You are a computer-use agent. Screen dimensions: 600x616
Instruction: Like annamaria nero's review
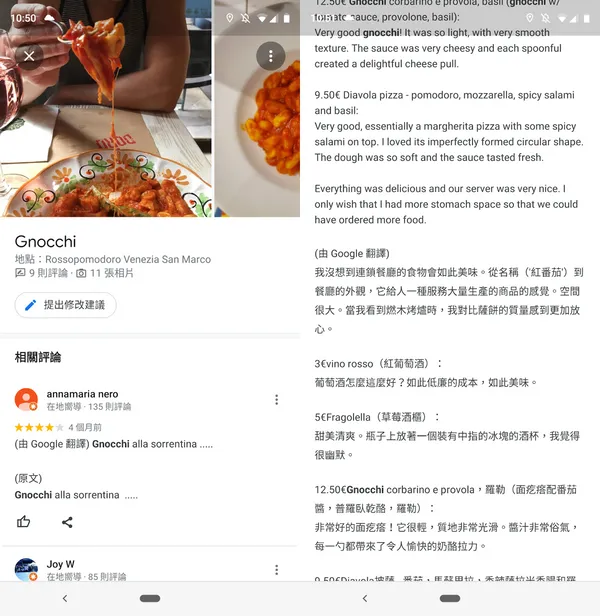coord(24,522)
